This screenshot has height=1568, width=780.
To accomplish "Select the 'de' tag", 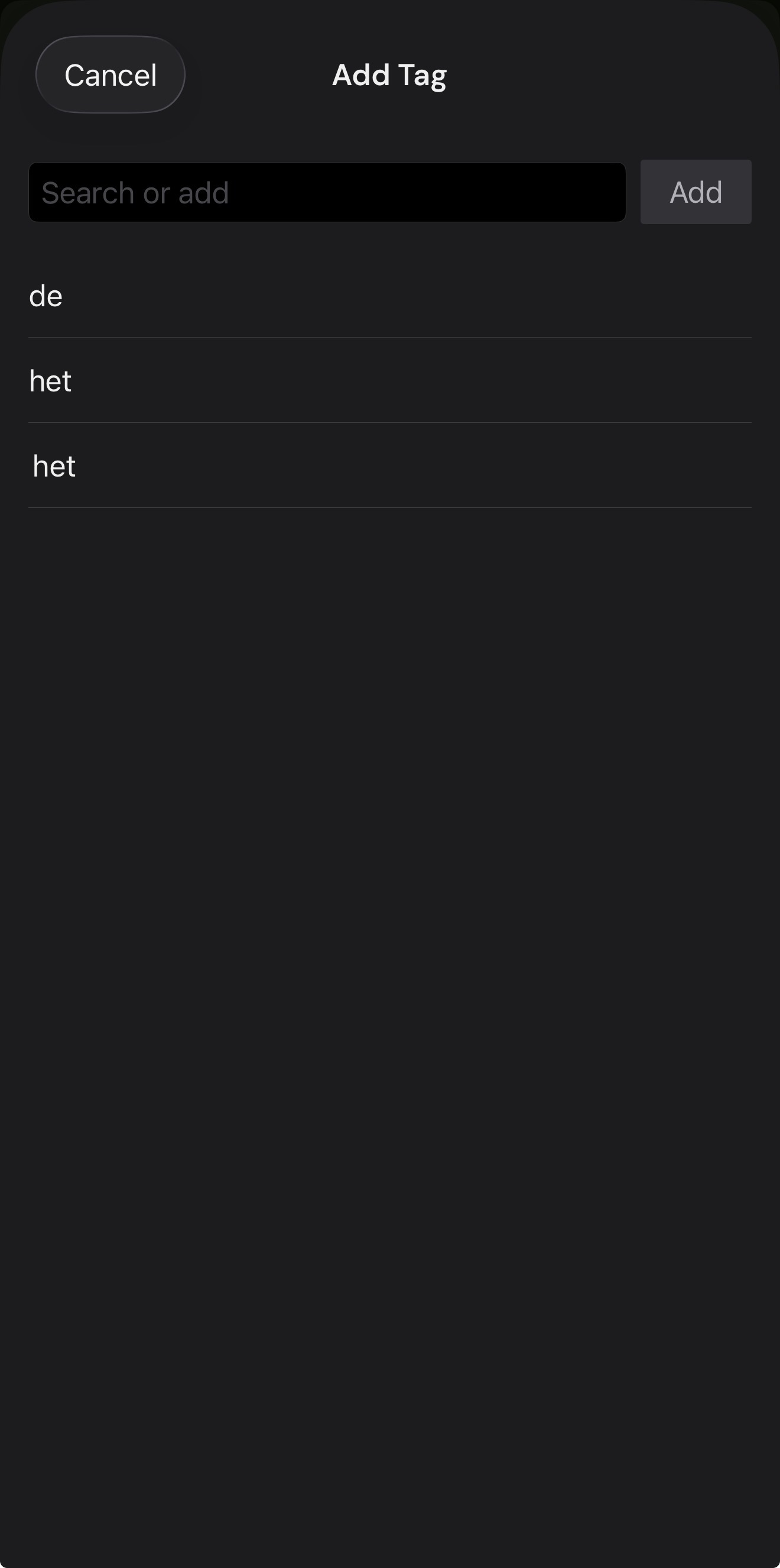I will pos(389,296).
